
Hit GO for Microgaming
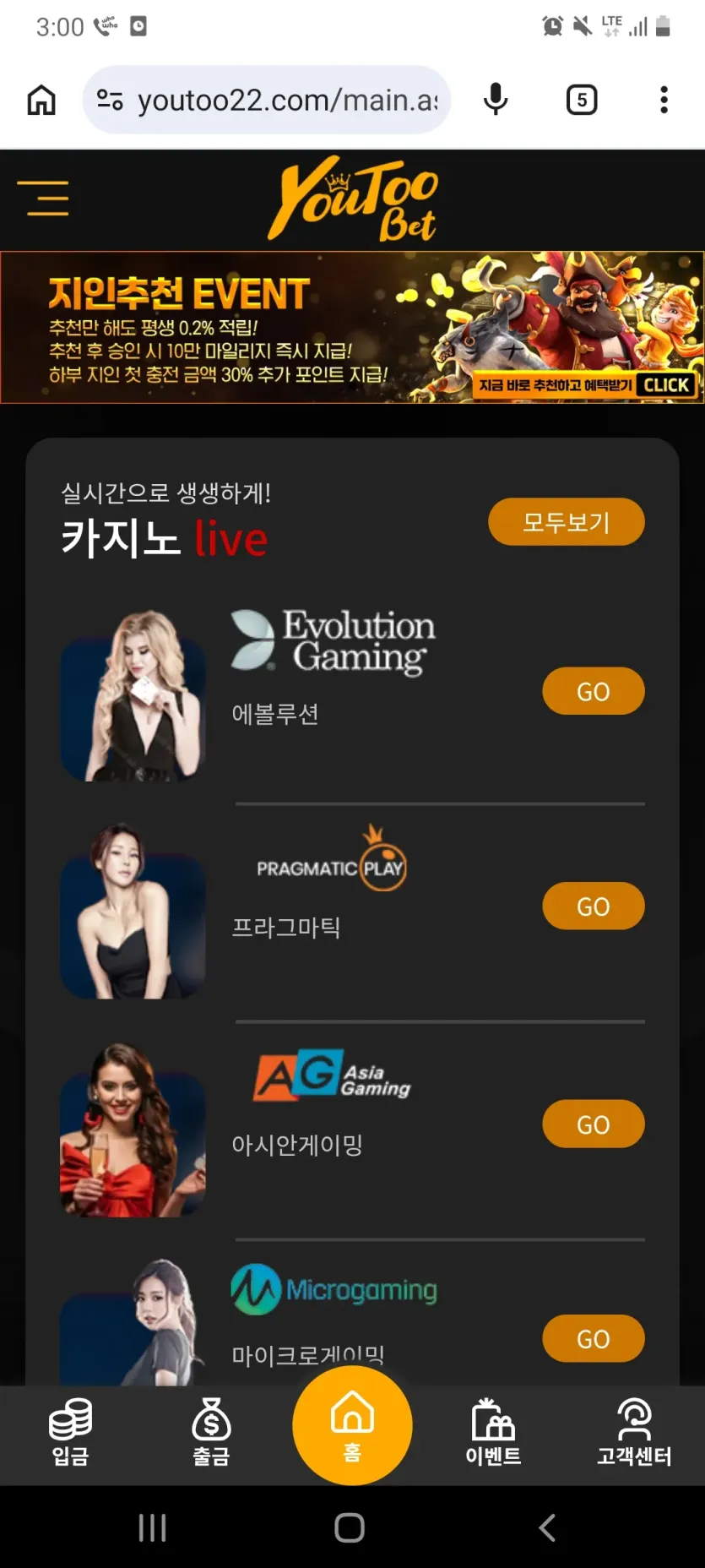(594, 1338)
